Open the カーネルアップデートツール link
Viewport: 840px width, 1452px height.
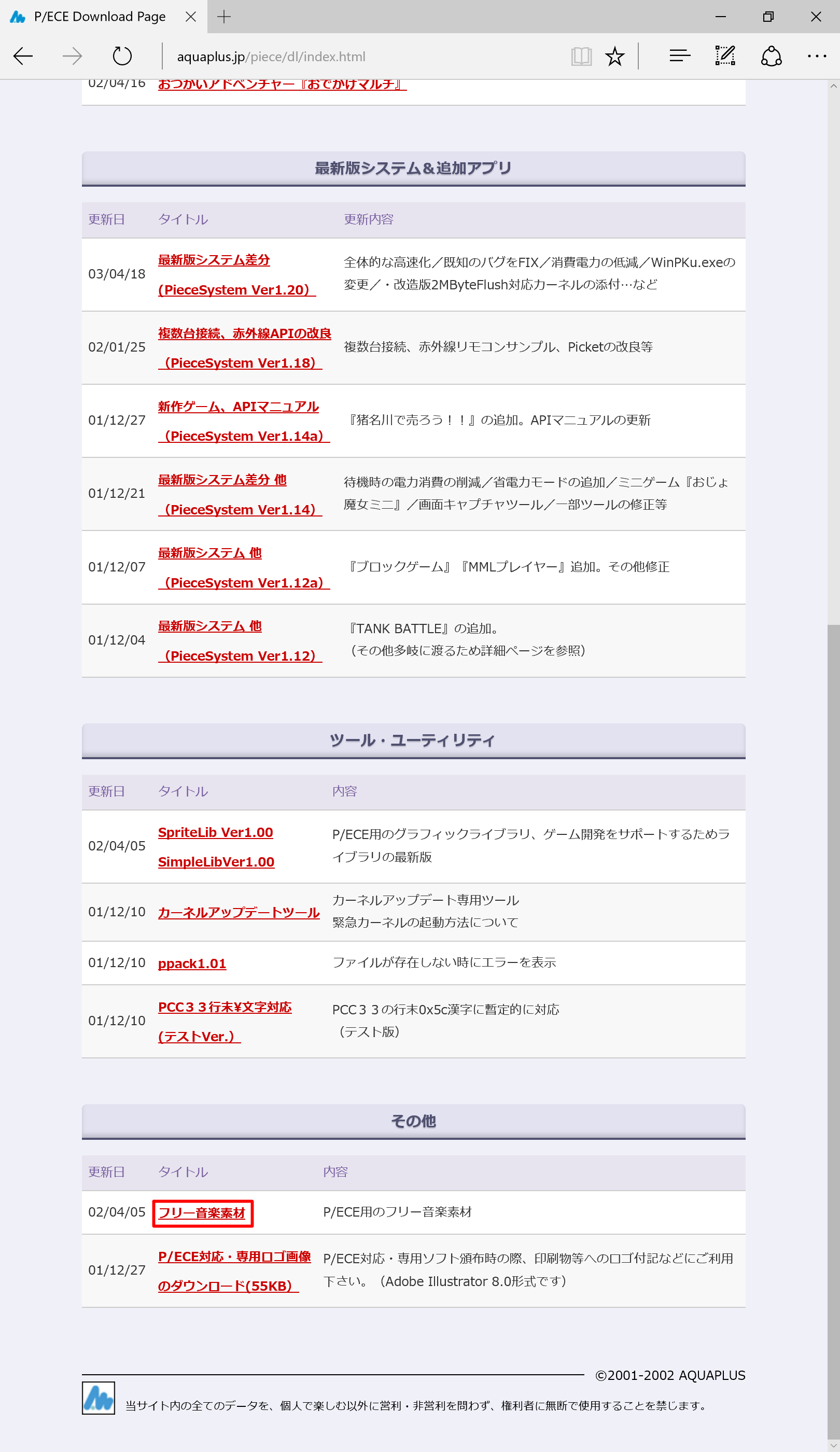pos(239,912)
